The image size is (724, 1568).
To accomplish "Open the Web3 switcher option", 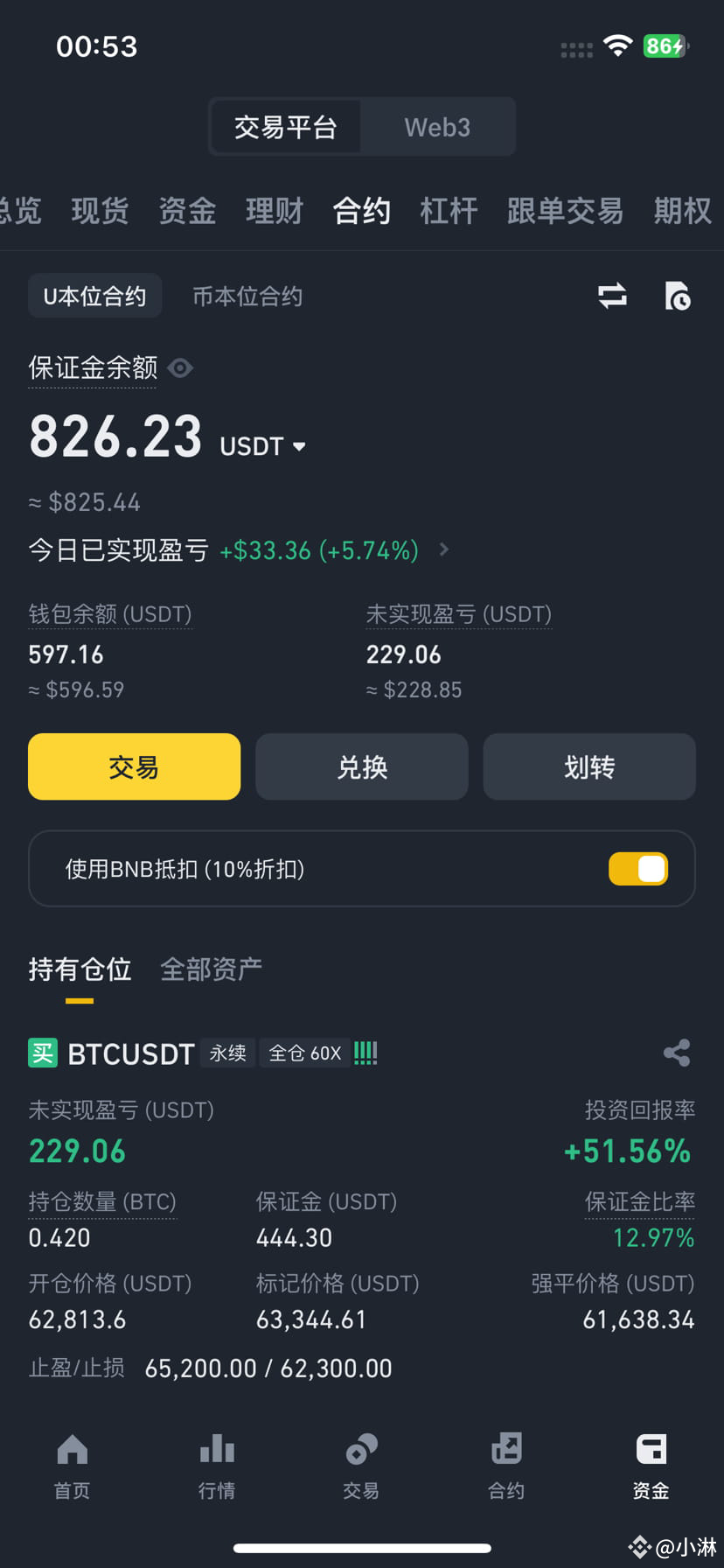I will pyautogui.click(x=436, y=126).
